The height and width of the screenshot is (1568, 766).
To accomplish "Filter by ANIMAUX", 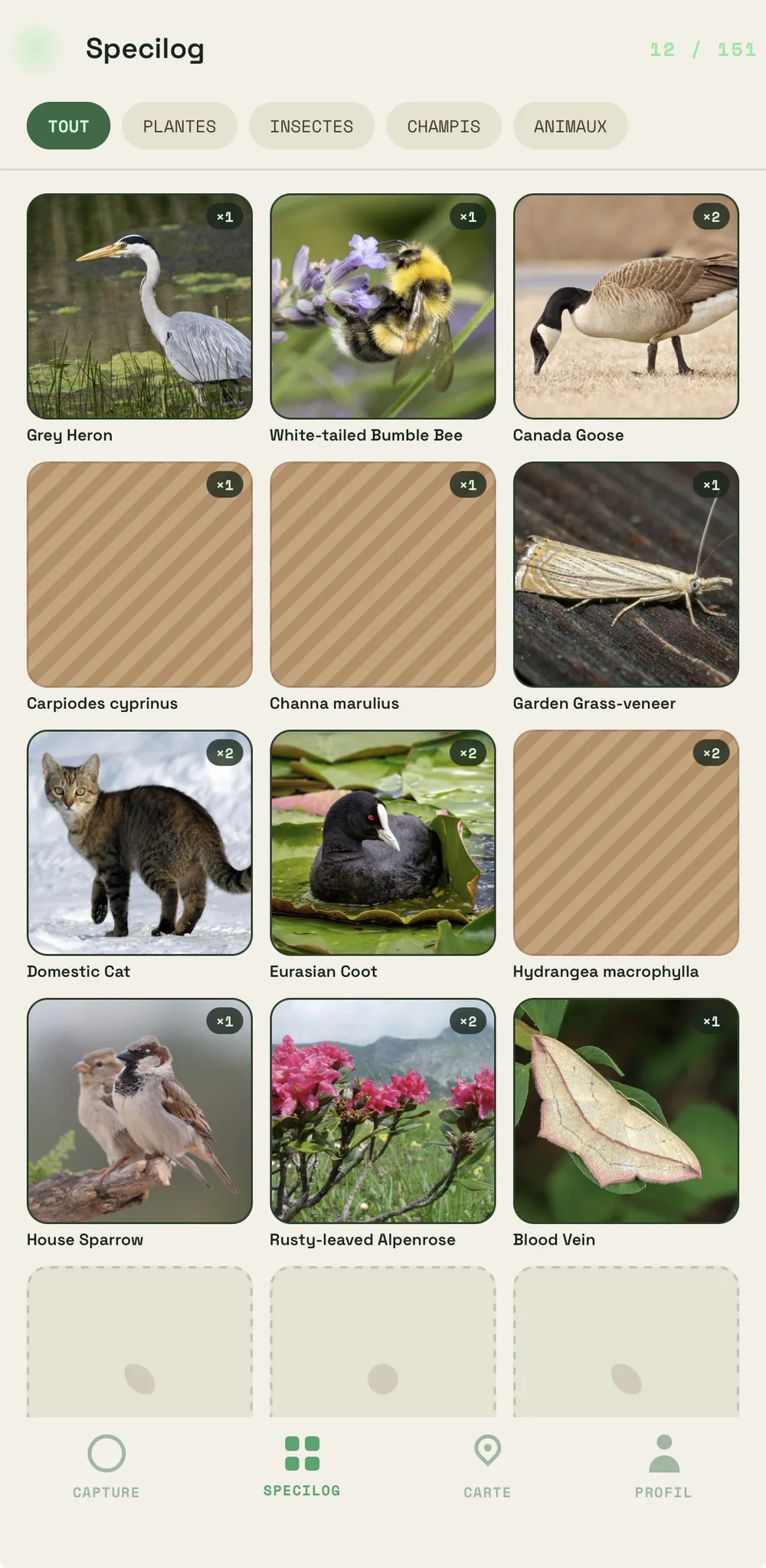I will click(570, 126).
